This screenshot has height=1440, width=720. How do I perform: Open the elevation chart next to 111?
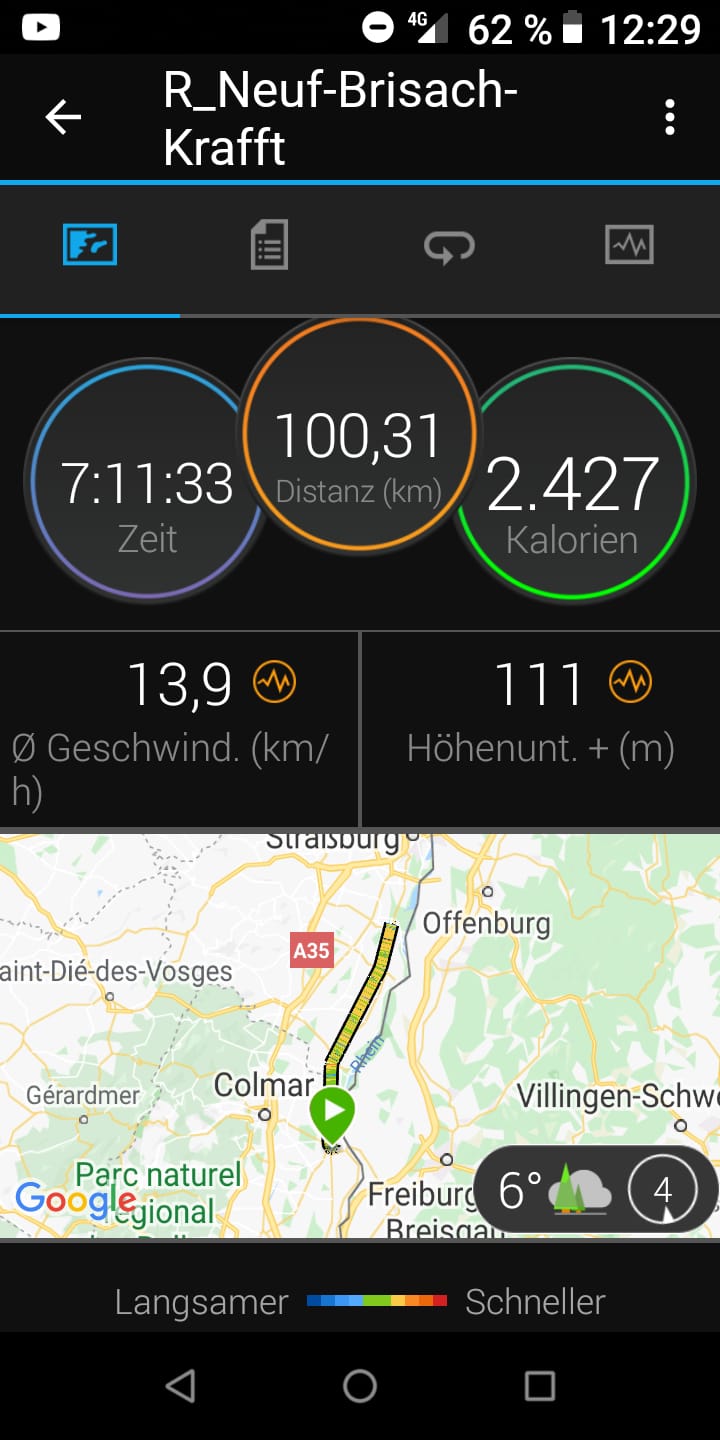(630, 684)
